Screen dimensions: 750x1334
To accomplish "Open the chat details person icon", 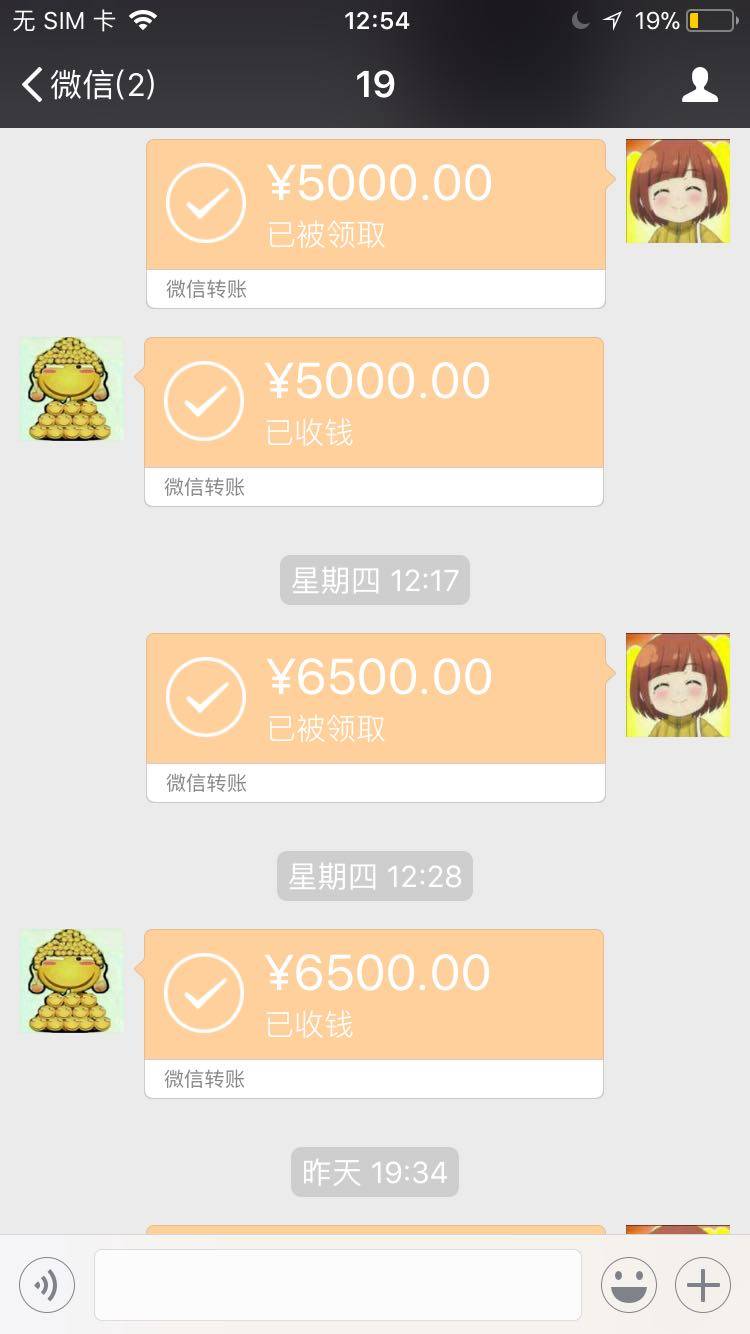I will 699,85.
